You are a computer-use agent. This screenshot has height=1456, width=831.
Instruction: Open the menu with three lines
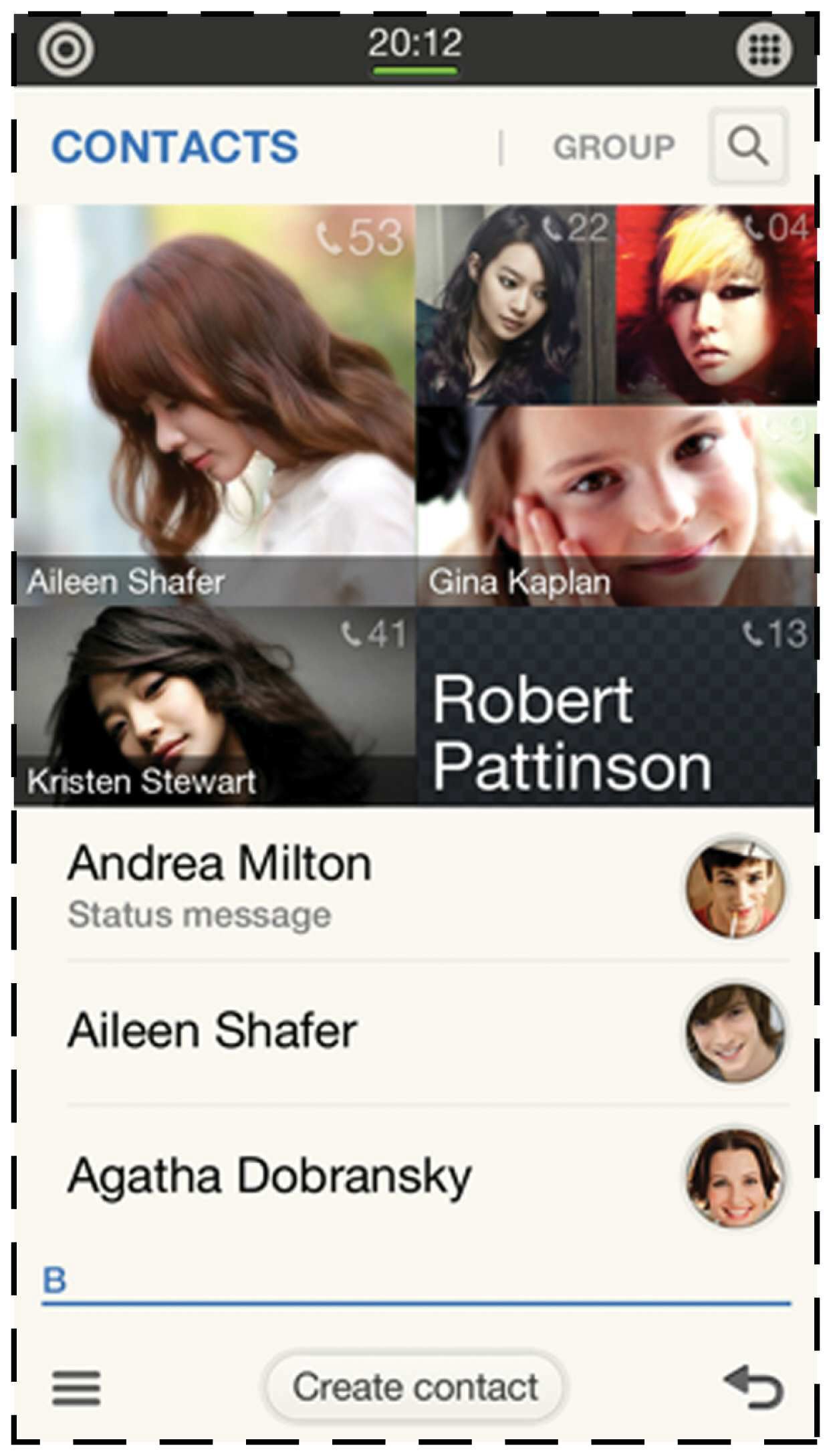(77, 1387)
